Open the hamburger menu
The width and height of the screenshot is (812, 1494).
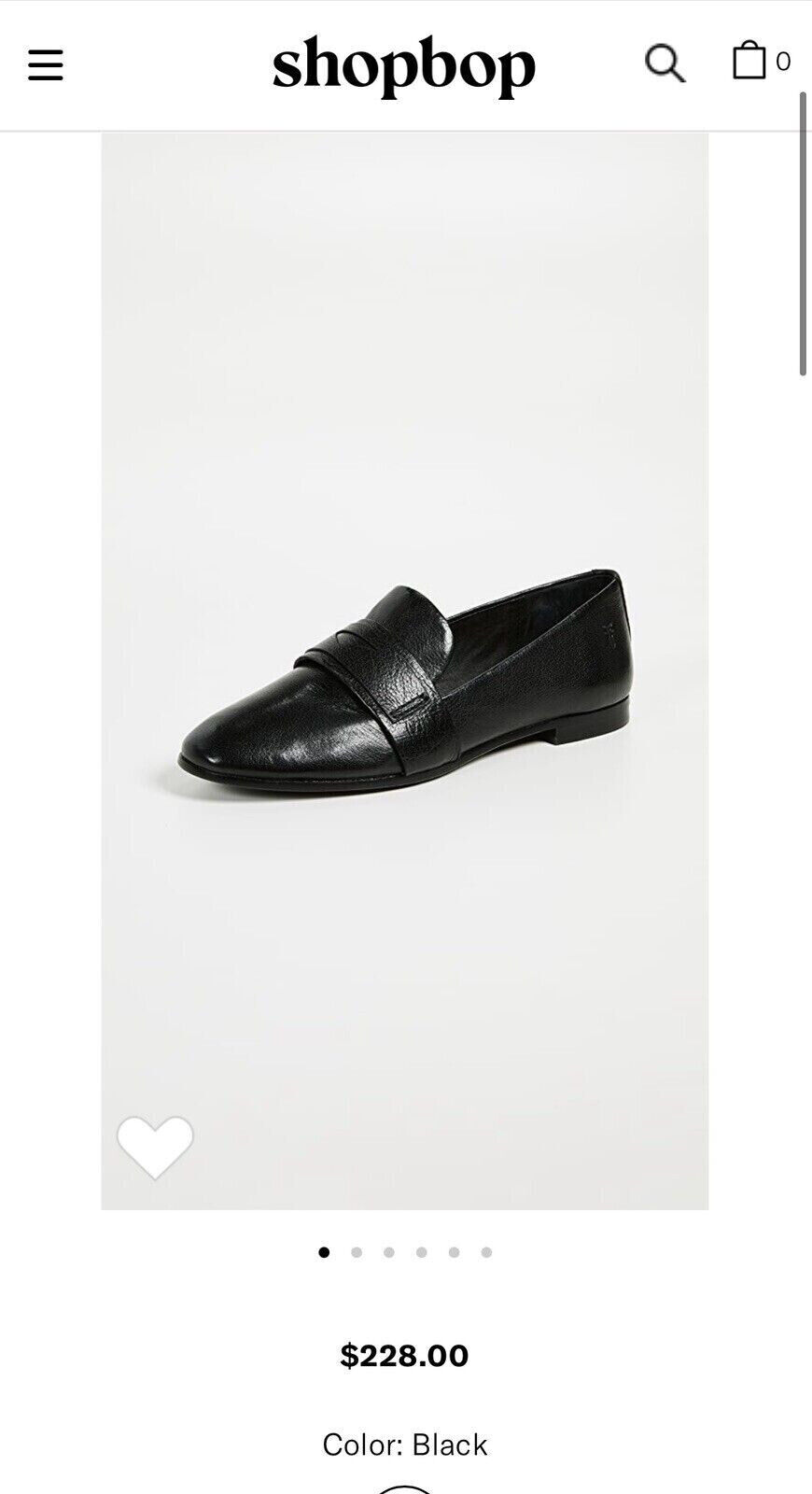(x=45, y=64)
